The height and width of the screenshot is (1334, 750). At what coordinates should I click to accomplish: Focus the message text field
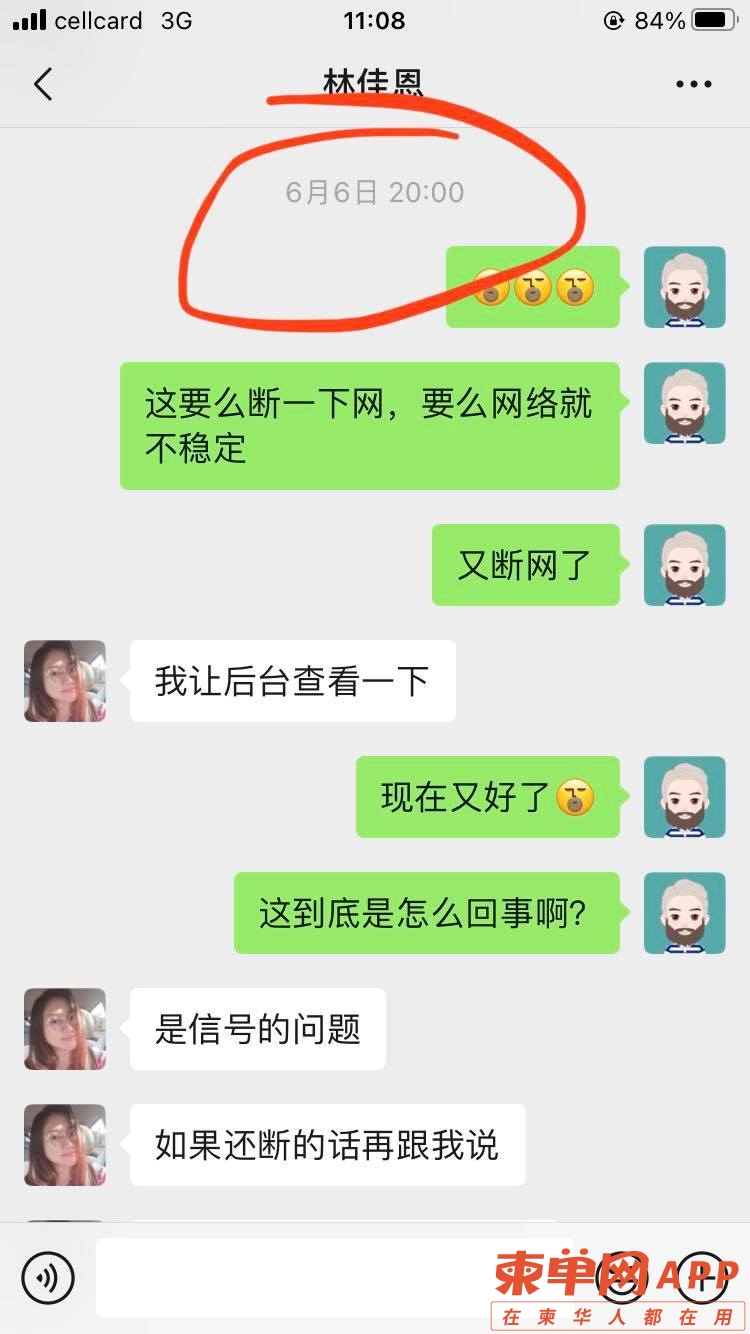[x=340, y=1277]
